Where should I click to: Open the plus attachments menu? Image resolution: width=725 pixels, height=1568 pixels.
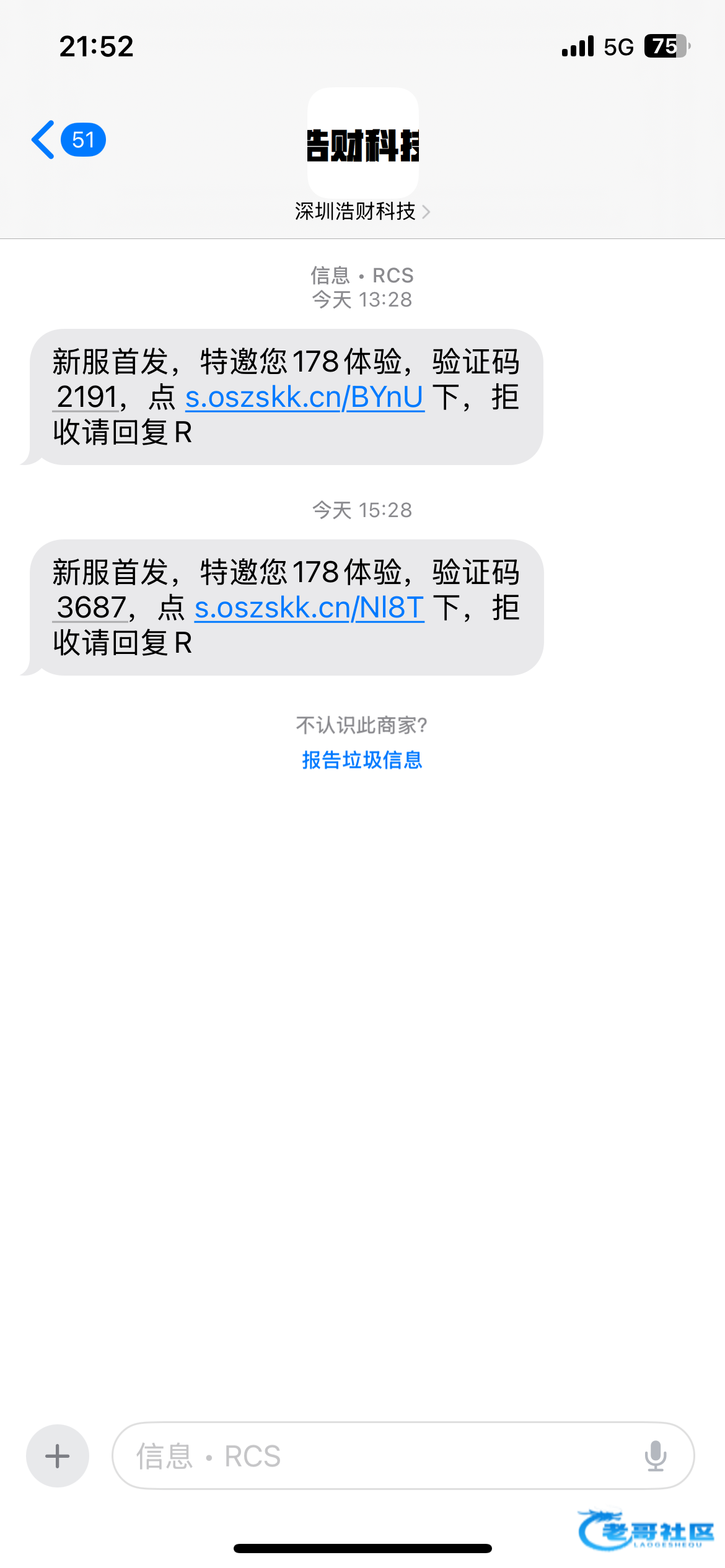[58, 1456]
